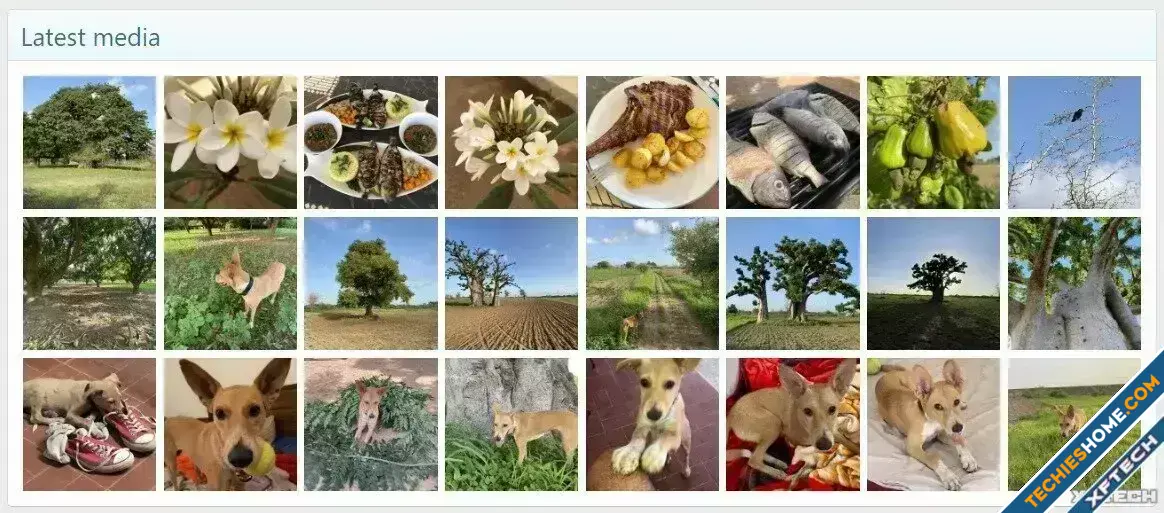Open the silhouetted tree at dusk photo
Viewport: 1164px width, 513px height.
[933, 283]
